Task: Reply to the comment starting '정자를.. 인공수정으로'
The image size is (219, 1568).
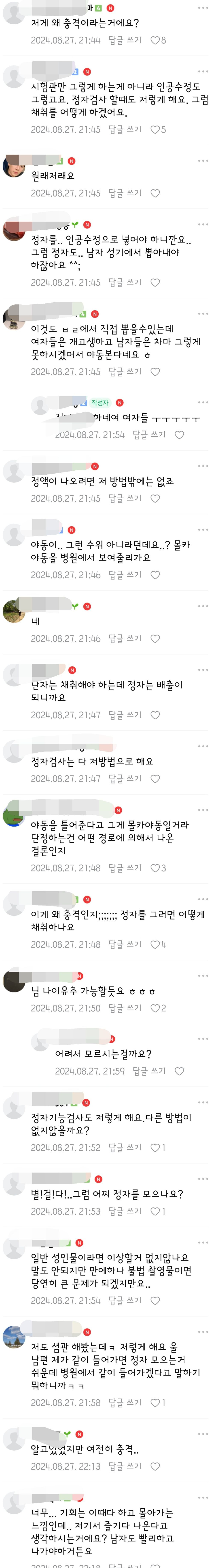Action: 125,282
